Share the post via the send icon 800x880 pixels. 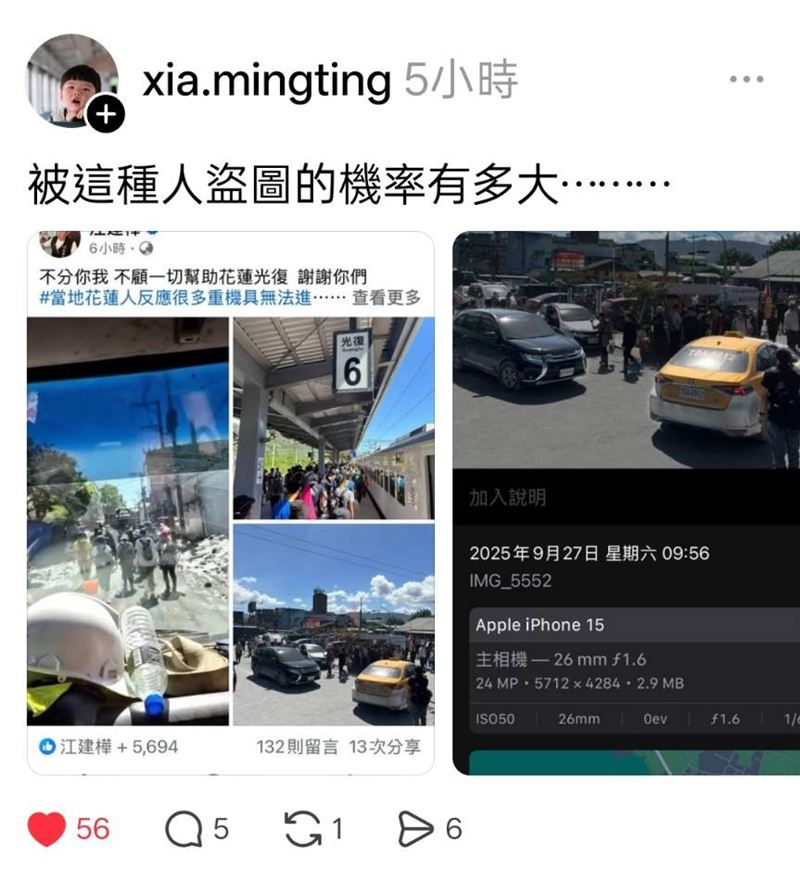(x=415, y=828)
